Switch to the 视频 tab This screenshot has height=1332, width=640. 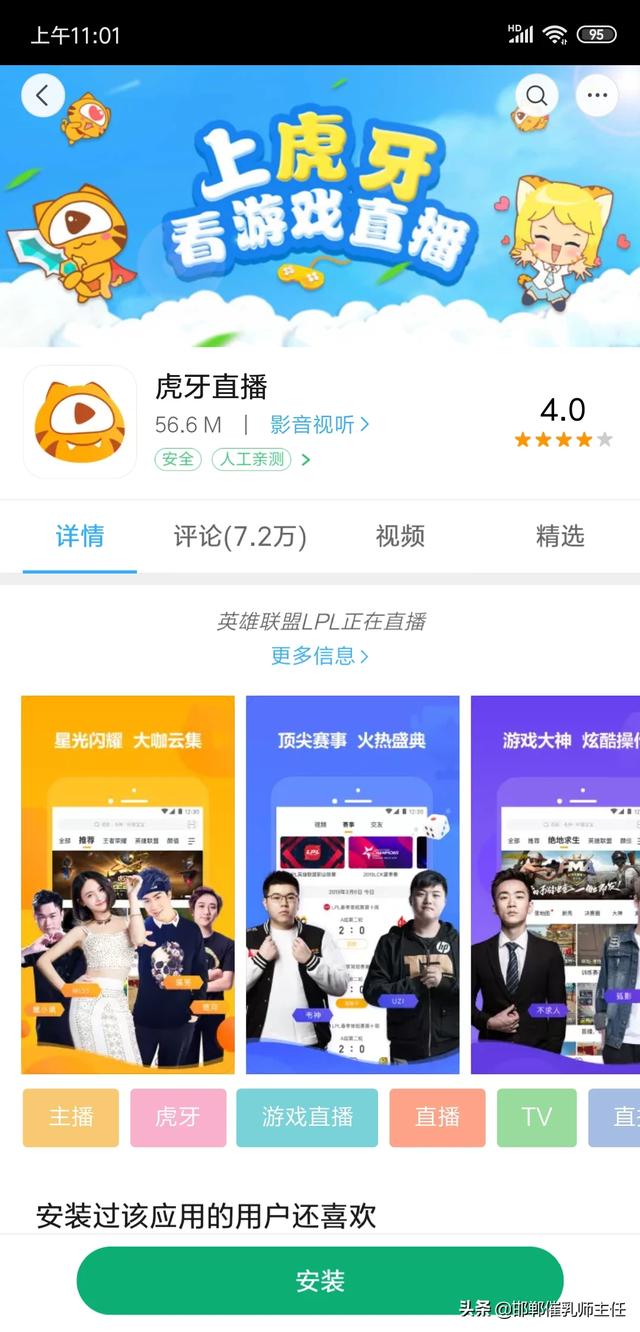(400, 537)
